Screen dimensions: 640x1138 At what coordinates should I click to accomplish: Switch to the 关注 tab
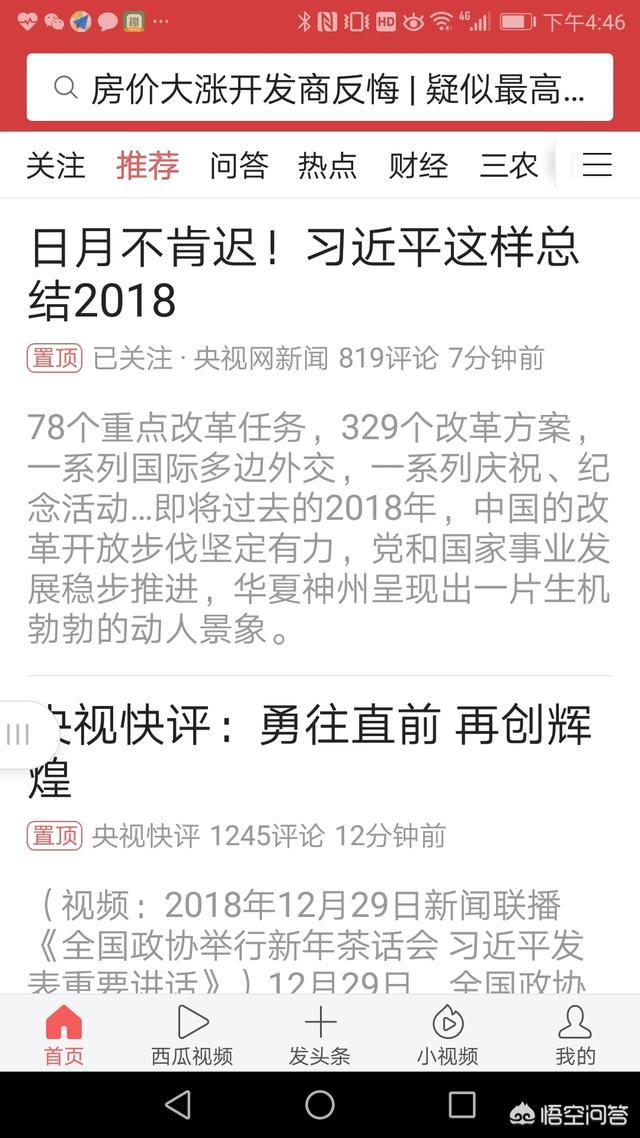pyautogui.click(x=55, y=165)
